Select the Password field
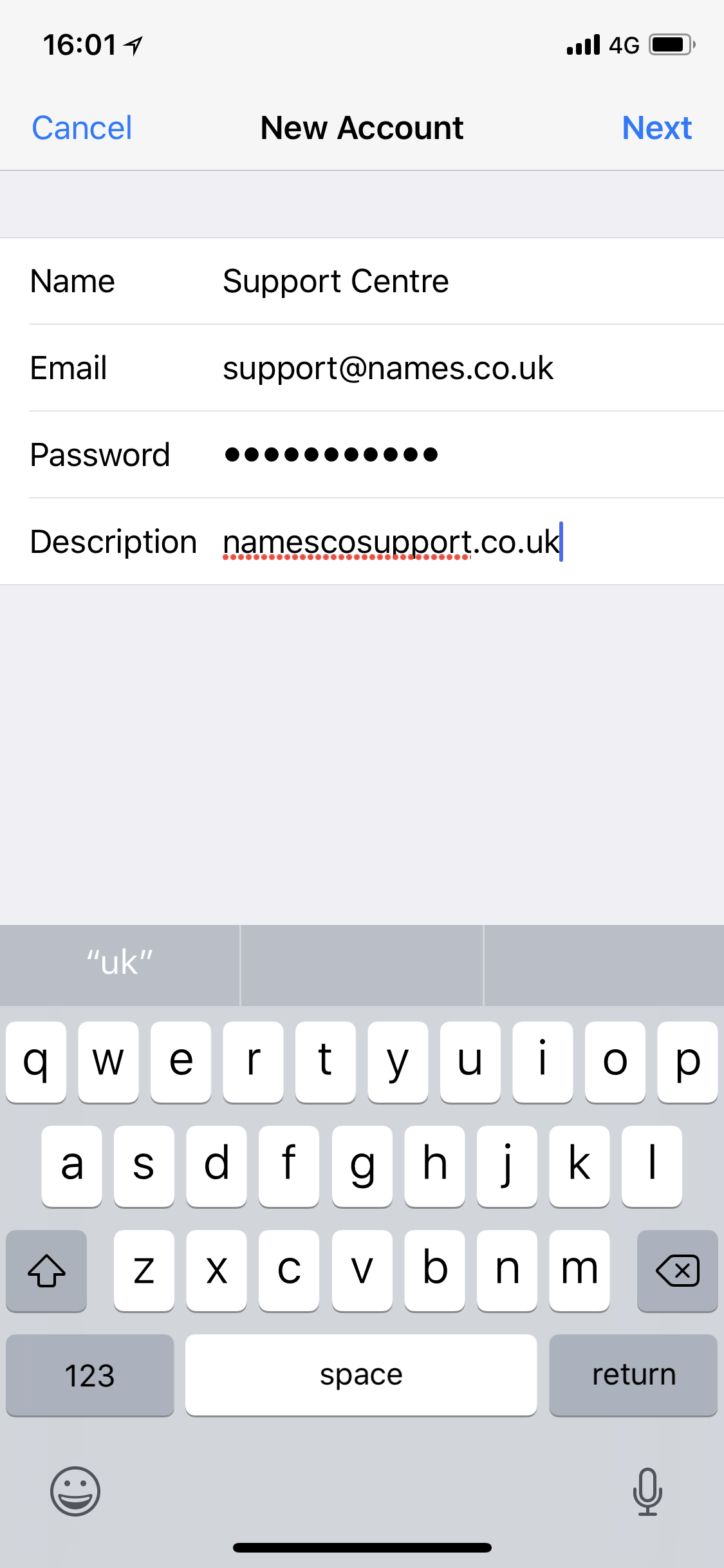This screenshot has width=724, height=1568. 362,455
